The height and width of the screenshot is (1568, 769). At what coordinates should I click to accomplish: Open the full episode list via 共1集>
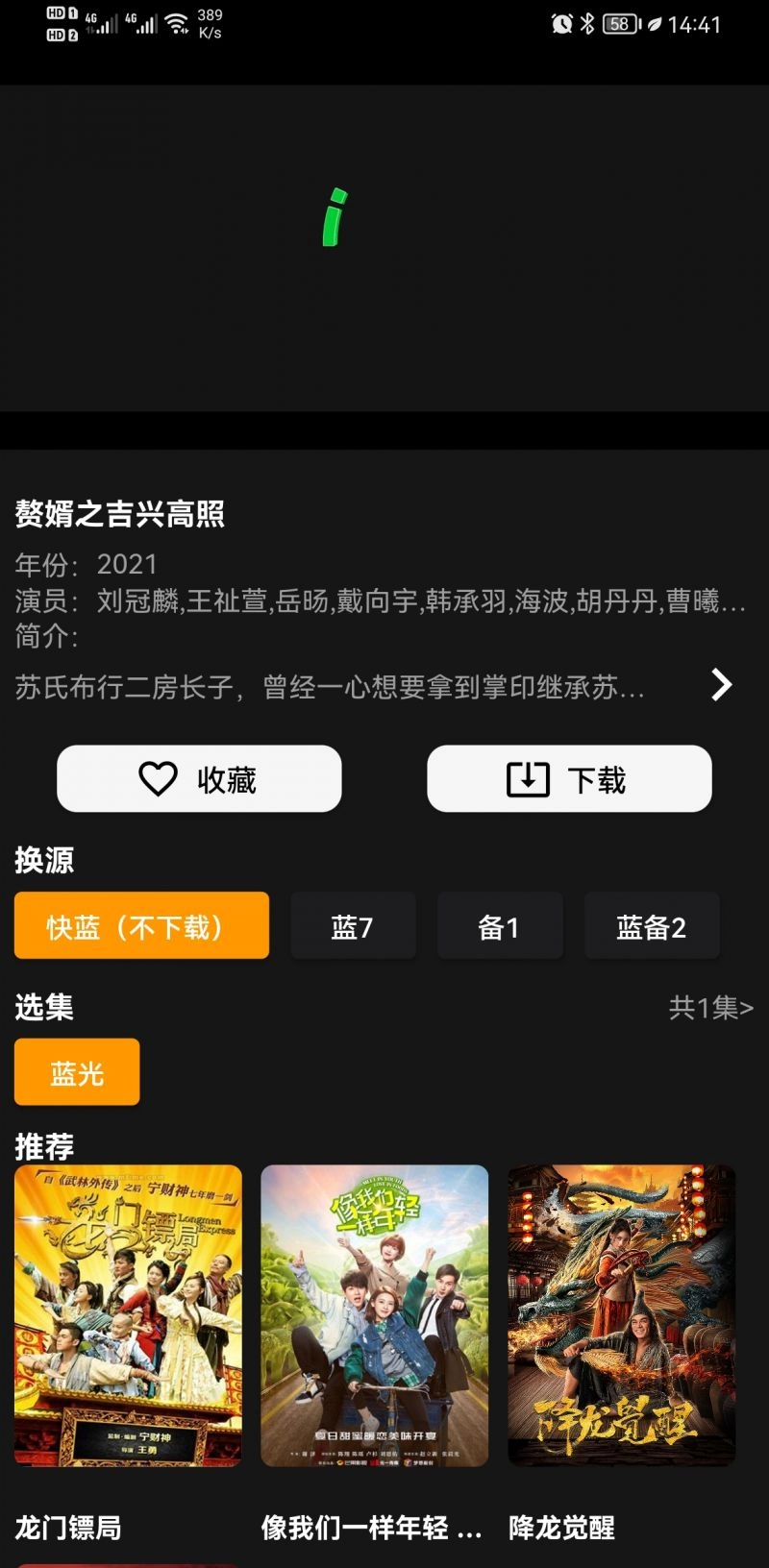click(709, 1008)
